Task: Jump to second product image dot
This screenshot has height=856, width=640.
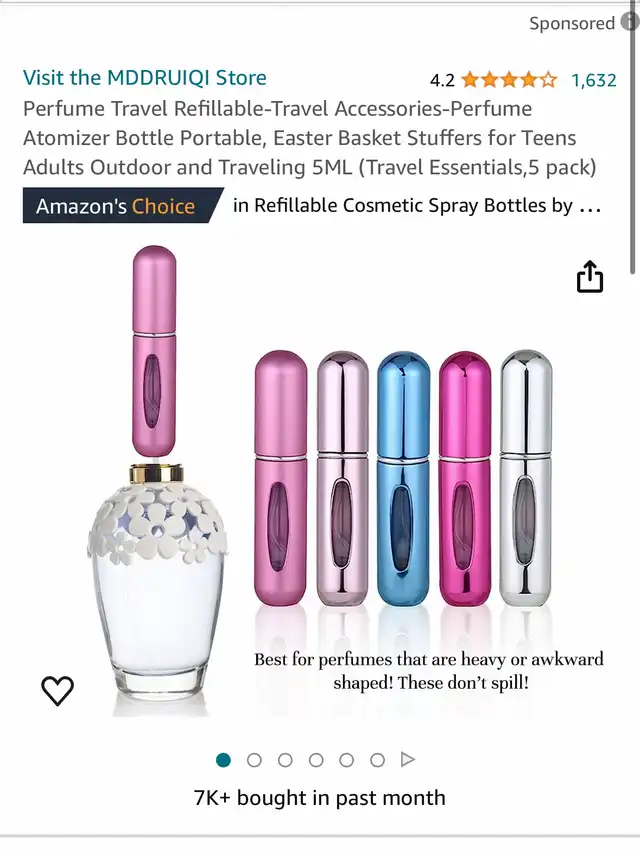Action: point(254,760)
